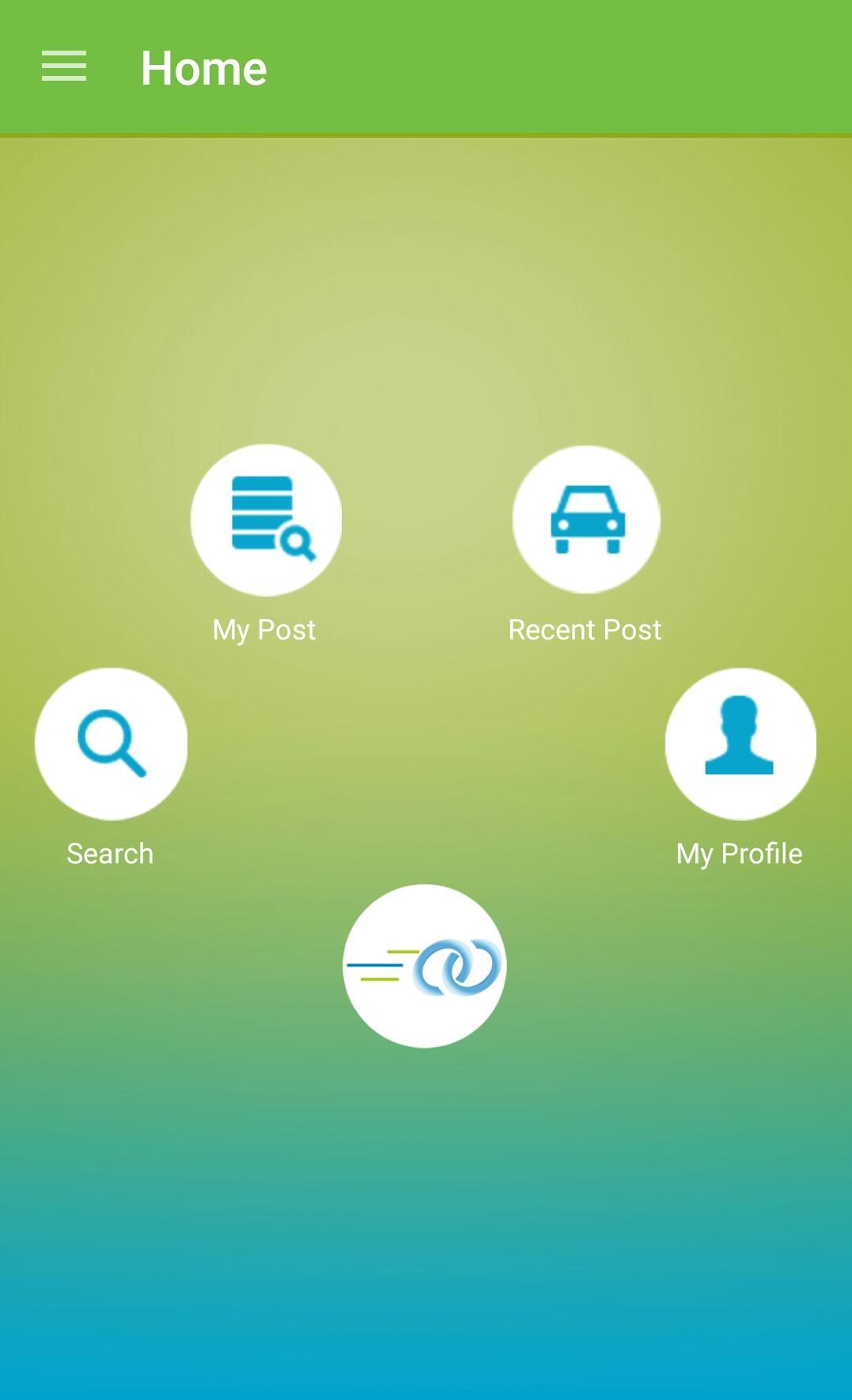This screenshot has width=852, height=1400.
Task: View Recent Post listings
Action: 586,519
